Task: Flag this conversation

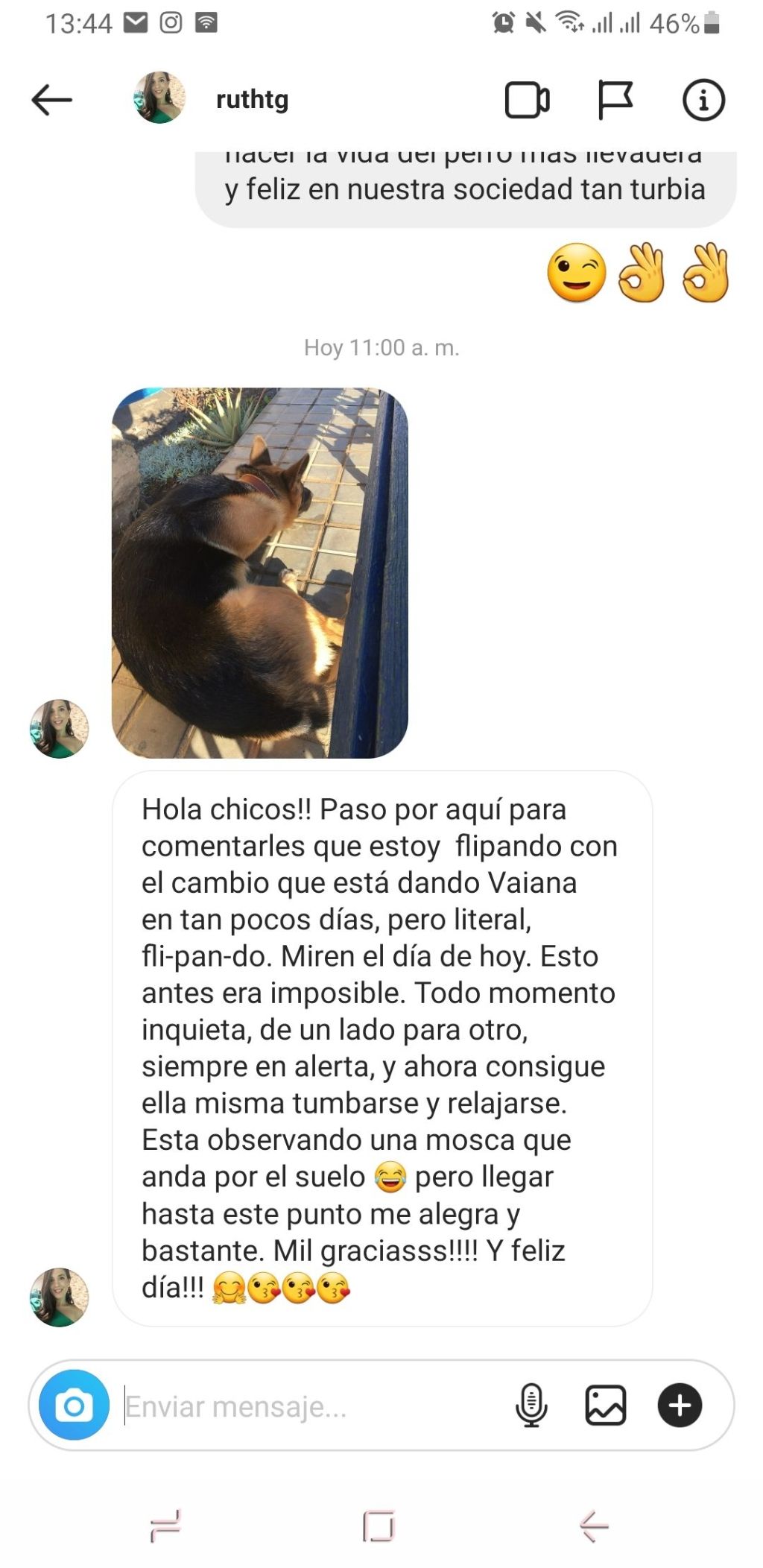Action: (615, 100)
